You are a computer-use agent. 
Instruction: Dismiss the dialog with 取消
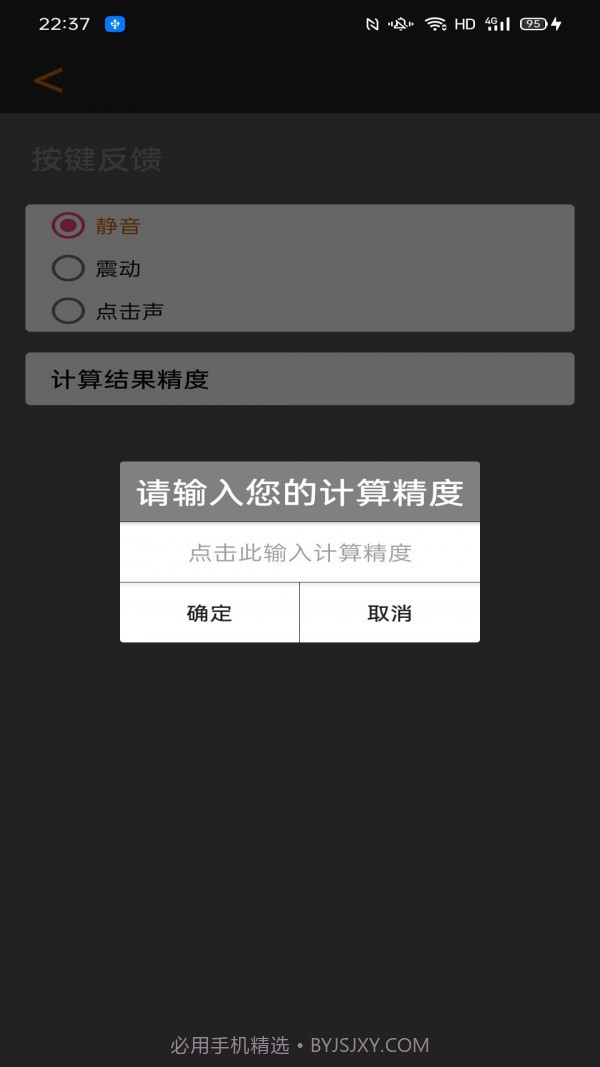(389, 613)
